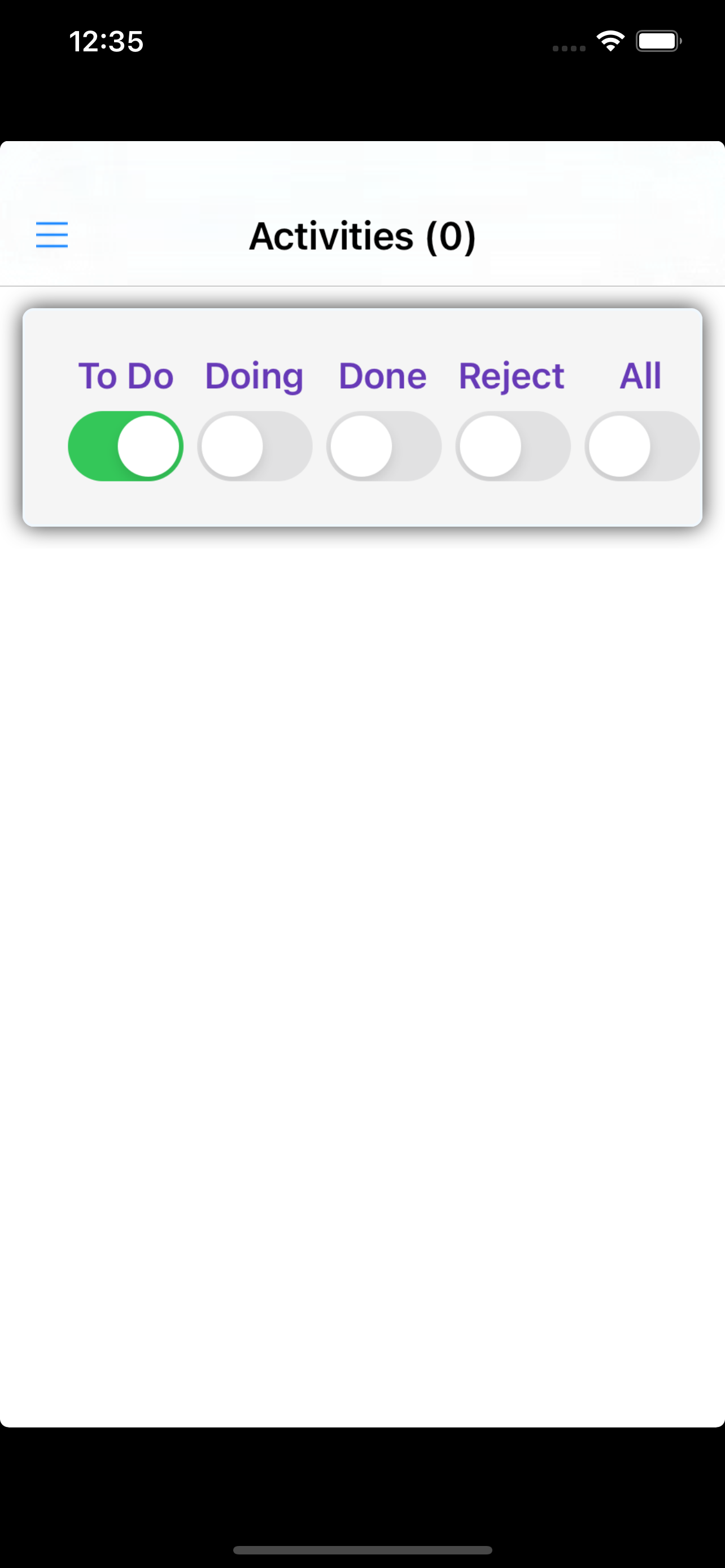Enable the Doing filter switch

pos(255,446)
